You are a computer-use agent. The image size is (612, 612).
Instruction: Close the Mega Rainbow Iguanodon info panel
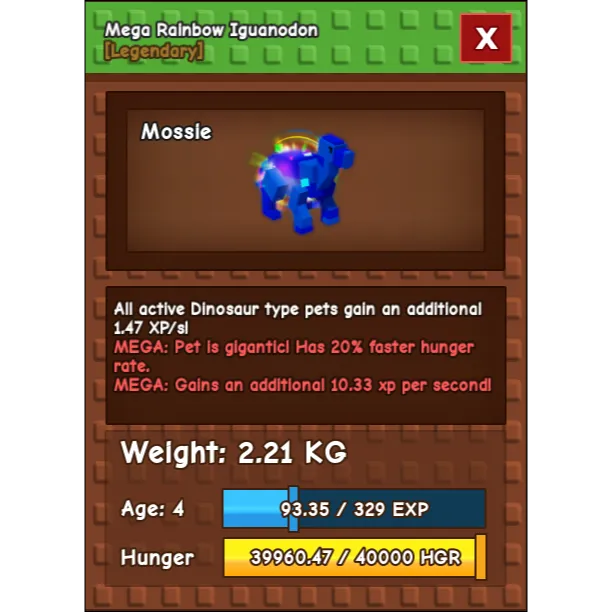point(486,39)
